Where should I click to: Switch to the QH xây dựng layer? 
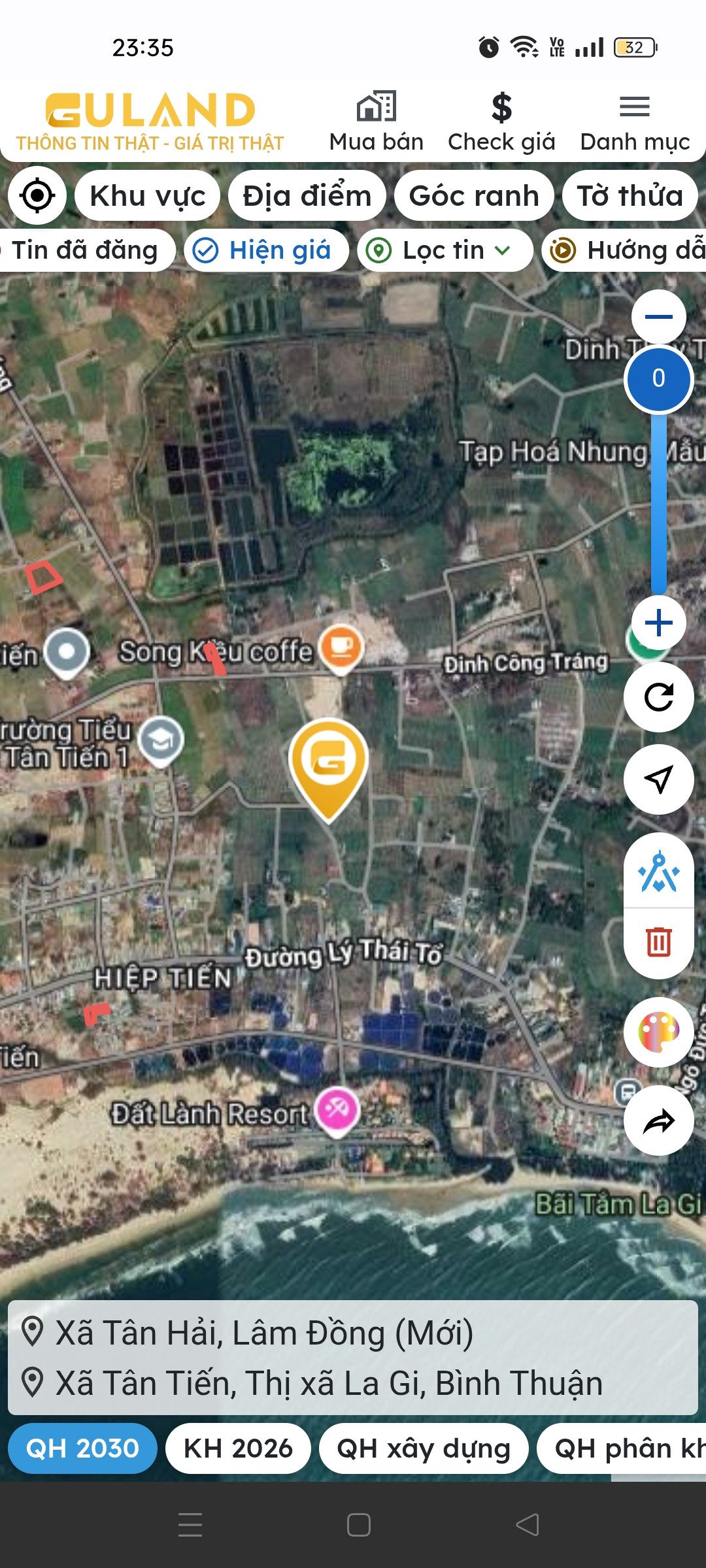tap(424, 1448)
